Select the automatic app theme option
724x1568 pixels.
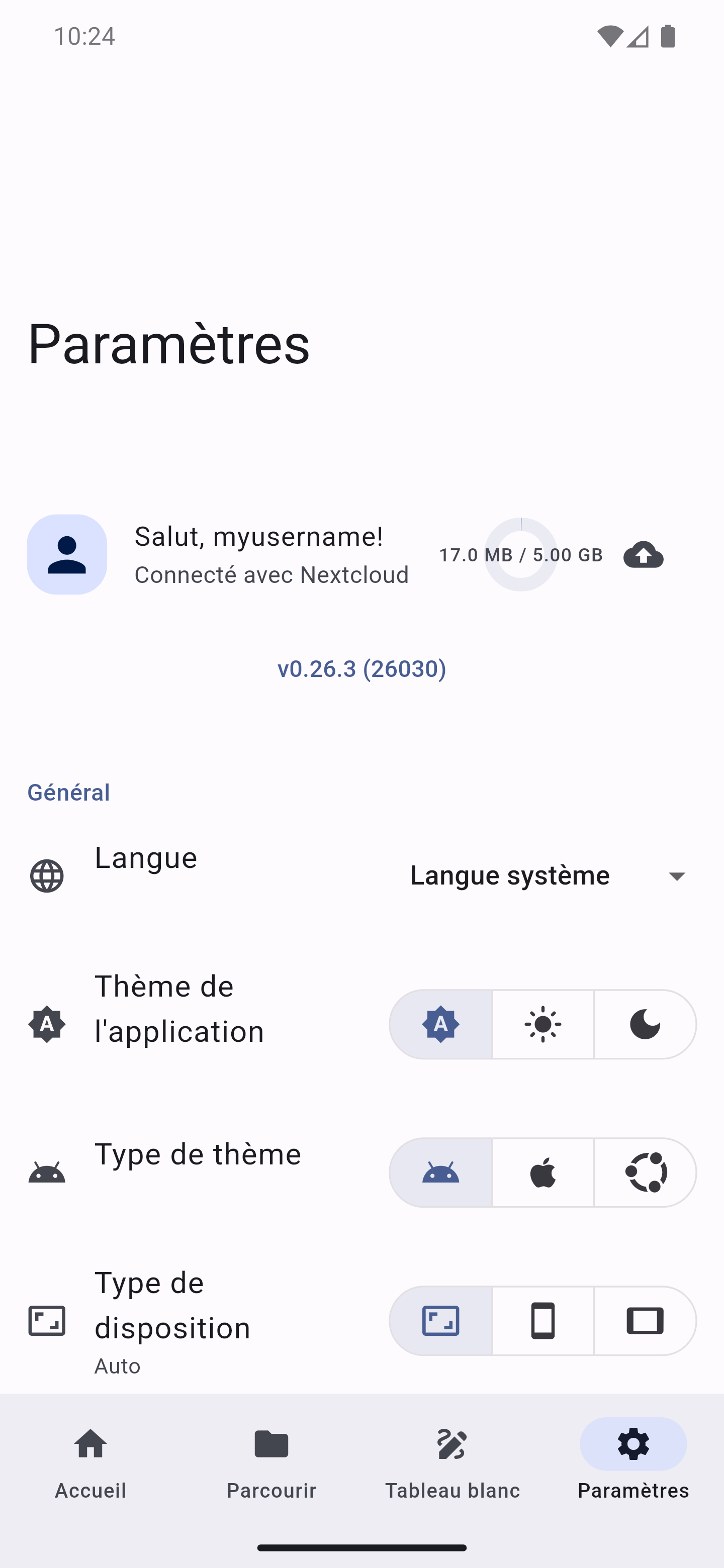click(x=440, y=1024)
